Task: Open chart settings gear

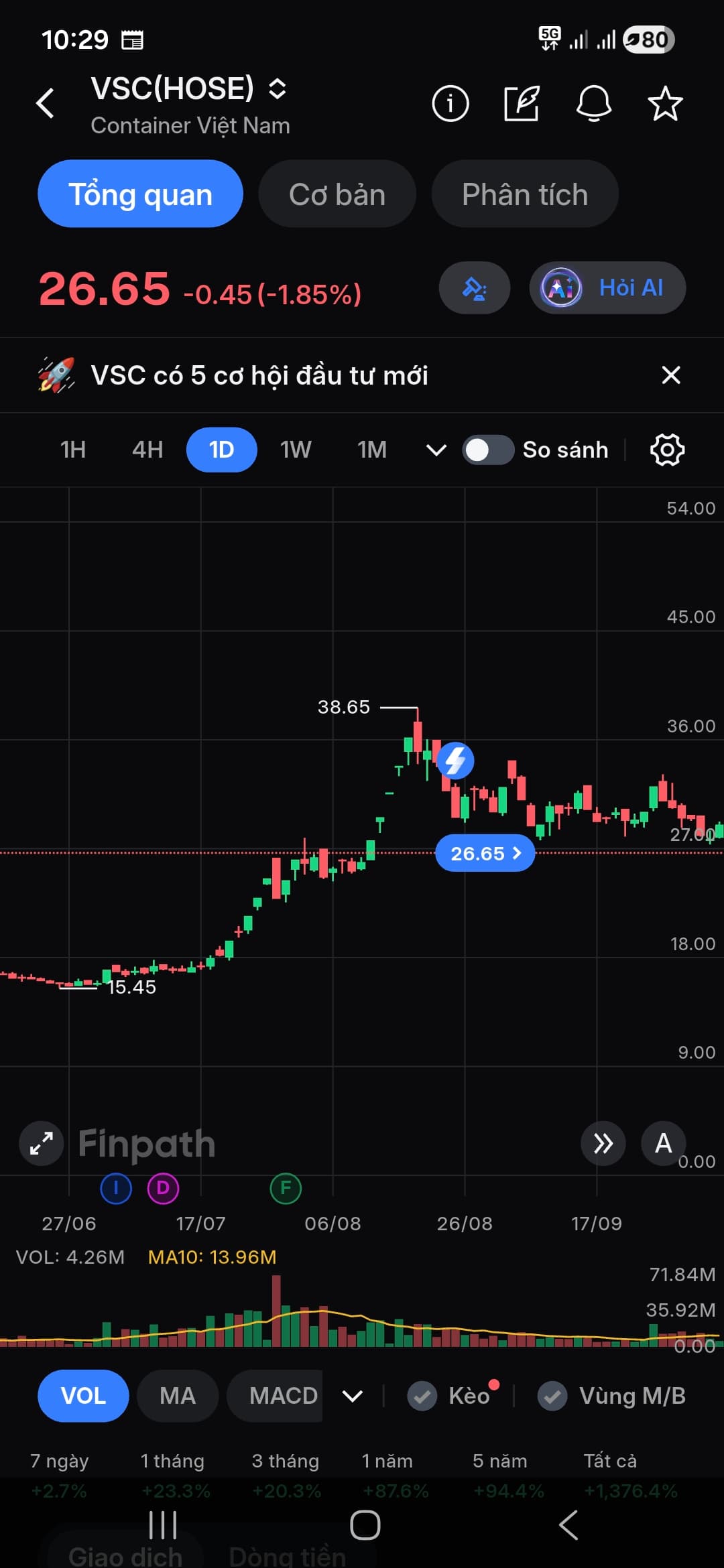Action: [x=667, y=450]
